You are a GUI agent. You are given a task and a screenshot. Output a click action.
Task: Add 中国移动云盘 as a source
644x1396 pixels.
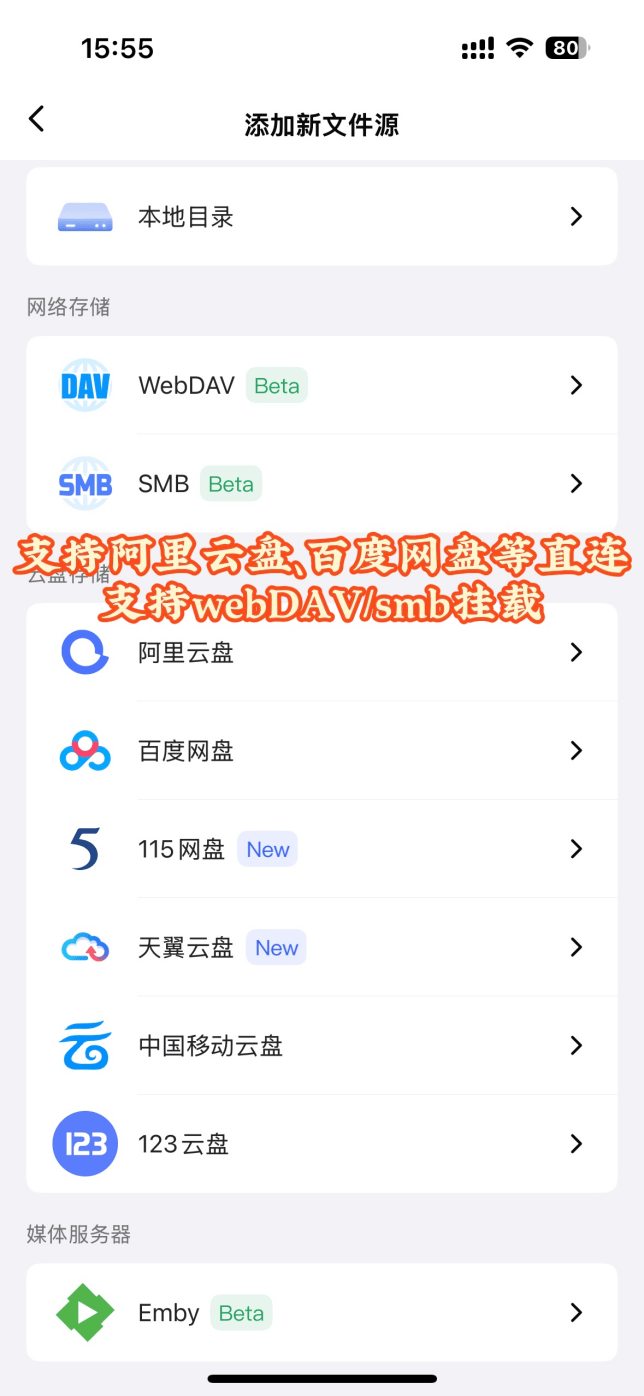[321, 1046]
